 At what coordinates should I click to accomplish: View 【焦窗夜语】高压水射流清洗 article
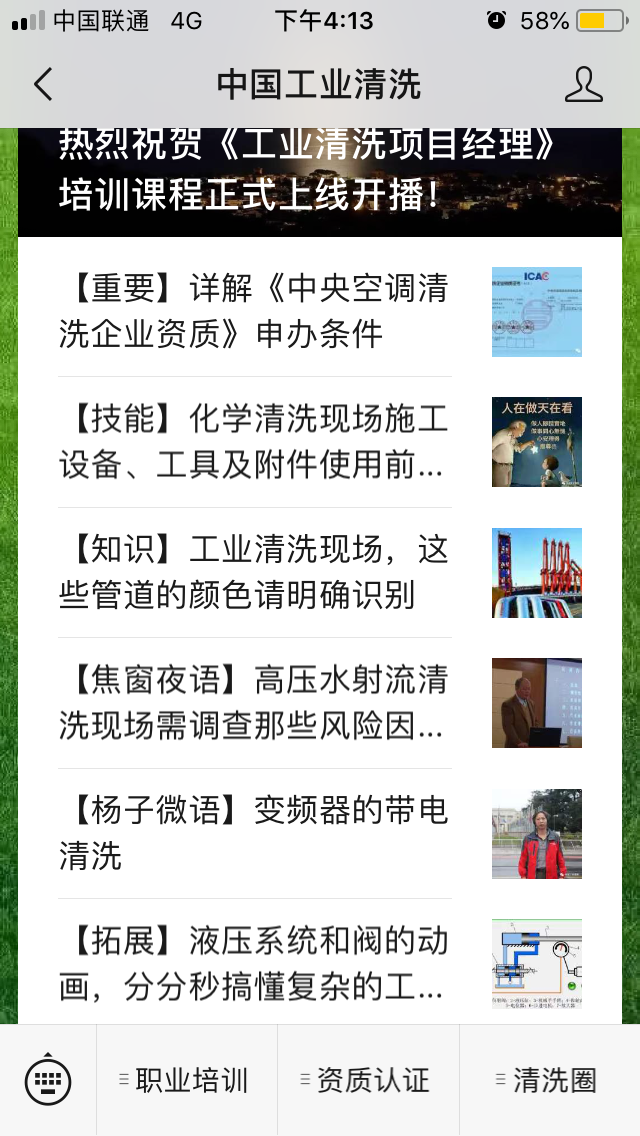click(254, 703)
